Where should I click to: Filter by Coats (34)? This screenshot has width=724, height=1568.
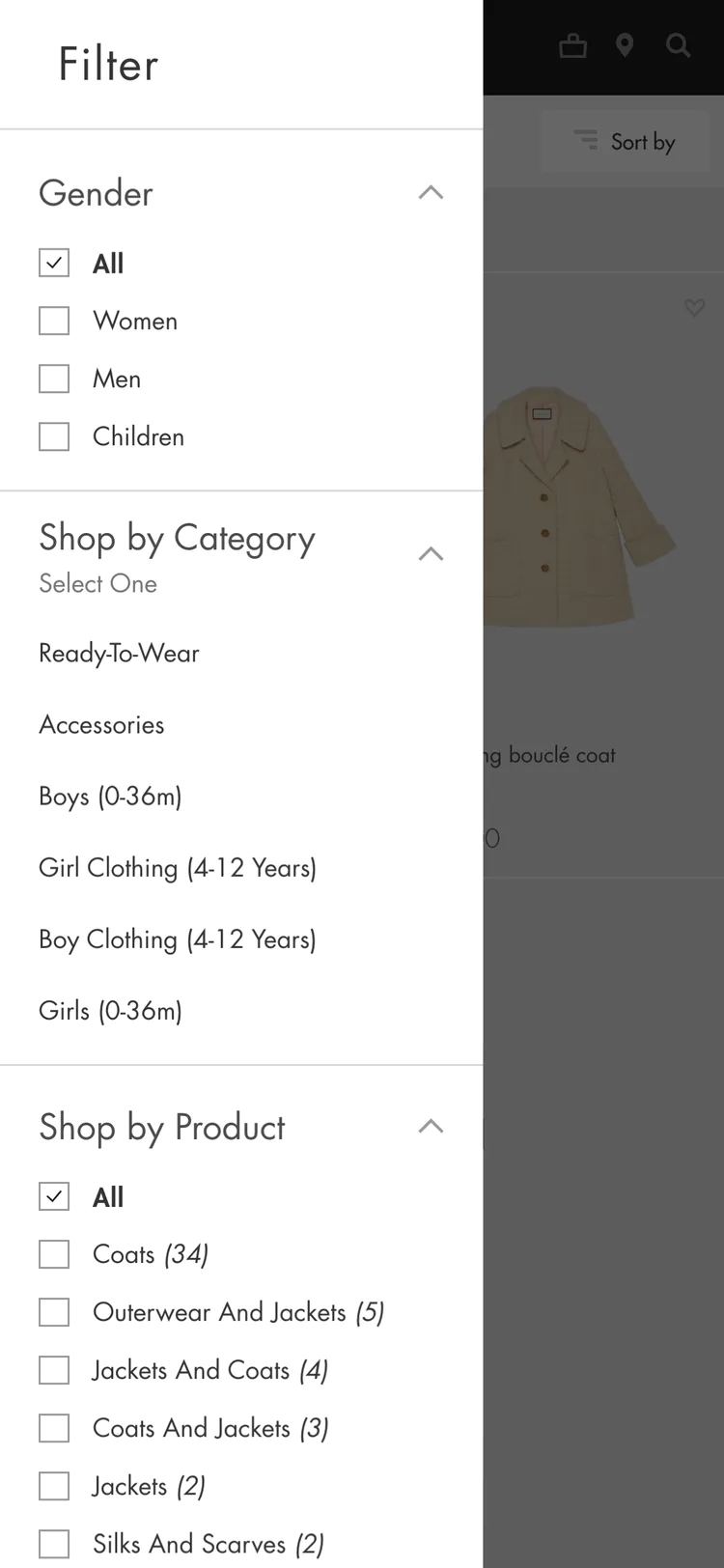click(54, 1254)
